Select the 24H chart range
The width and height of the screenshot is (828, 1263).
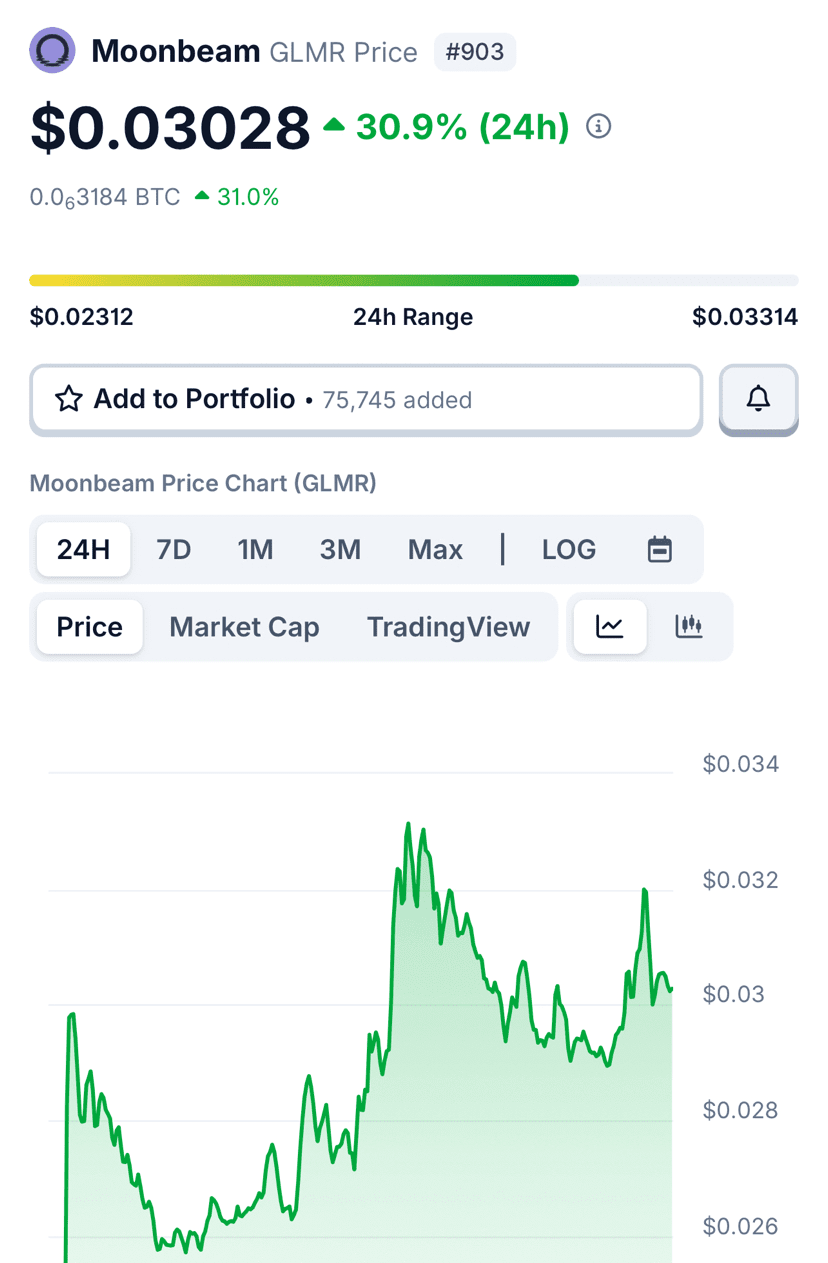tap(83, 549)
